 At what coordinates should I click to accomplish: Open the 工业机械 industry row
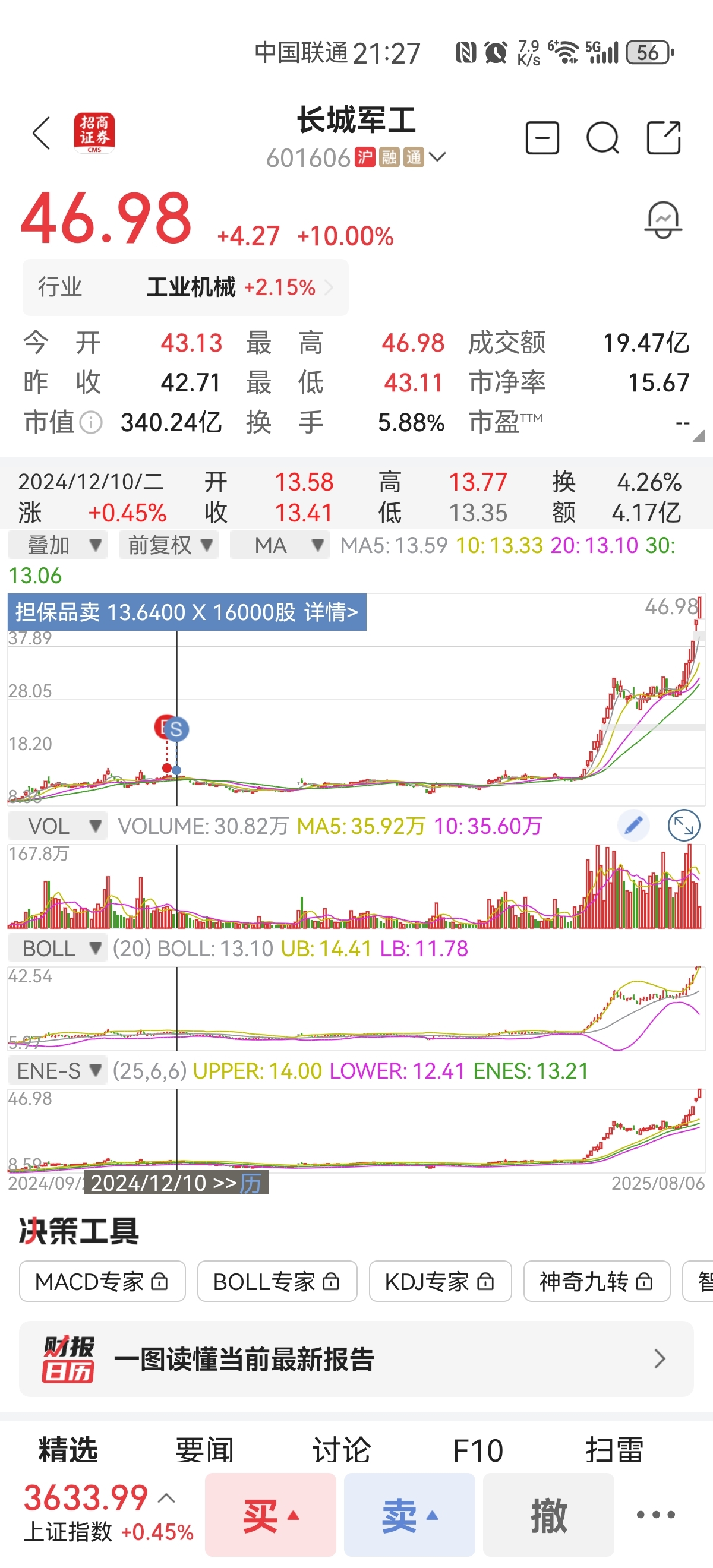tap(186, 287)
